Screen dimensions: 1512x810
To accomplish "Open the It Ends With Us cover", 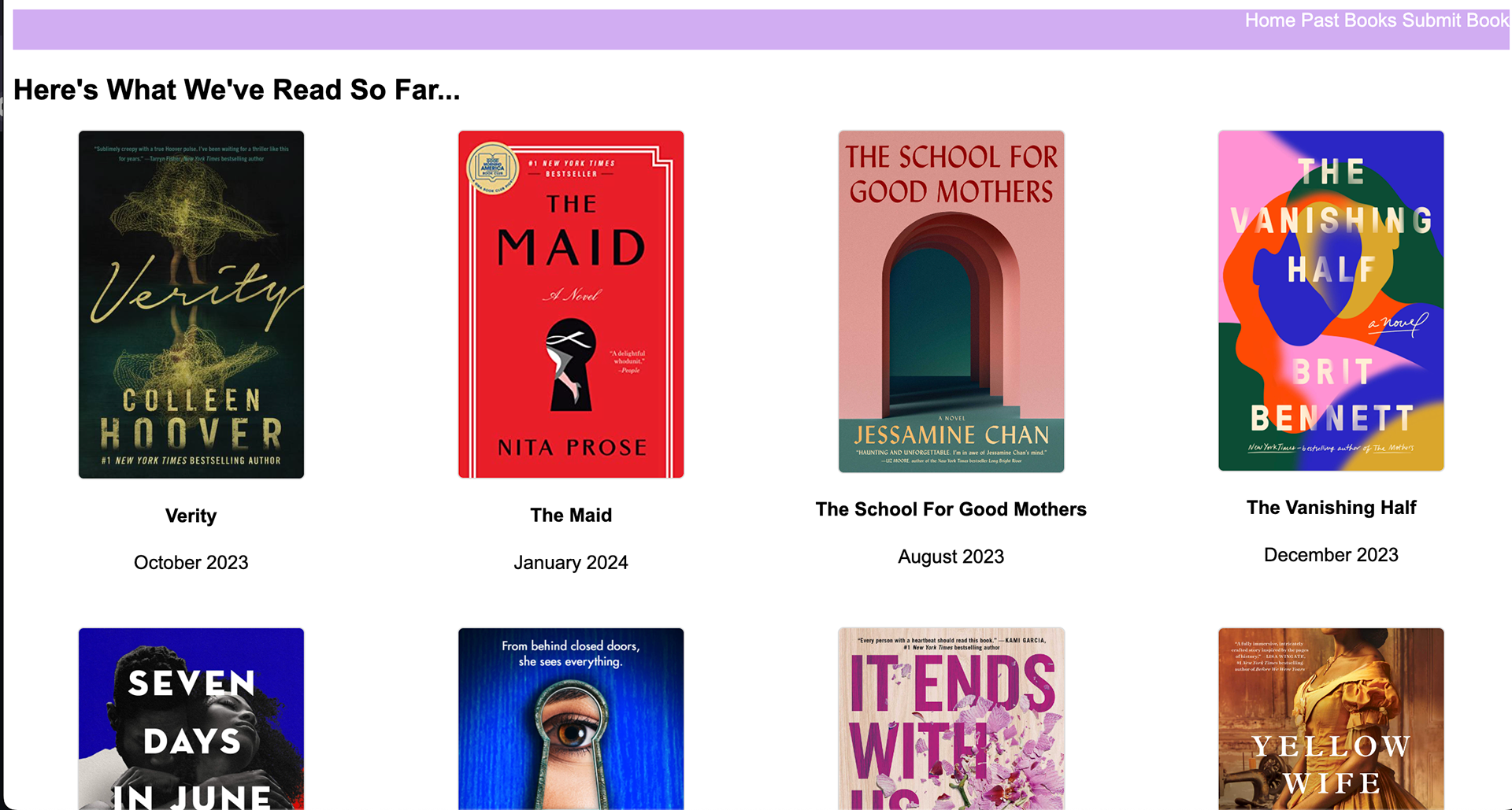I will [951, 718].
